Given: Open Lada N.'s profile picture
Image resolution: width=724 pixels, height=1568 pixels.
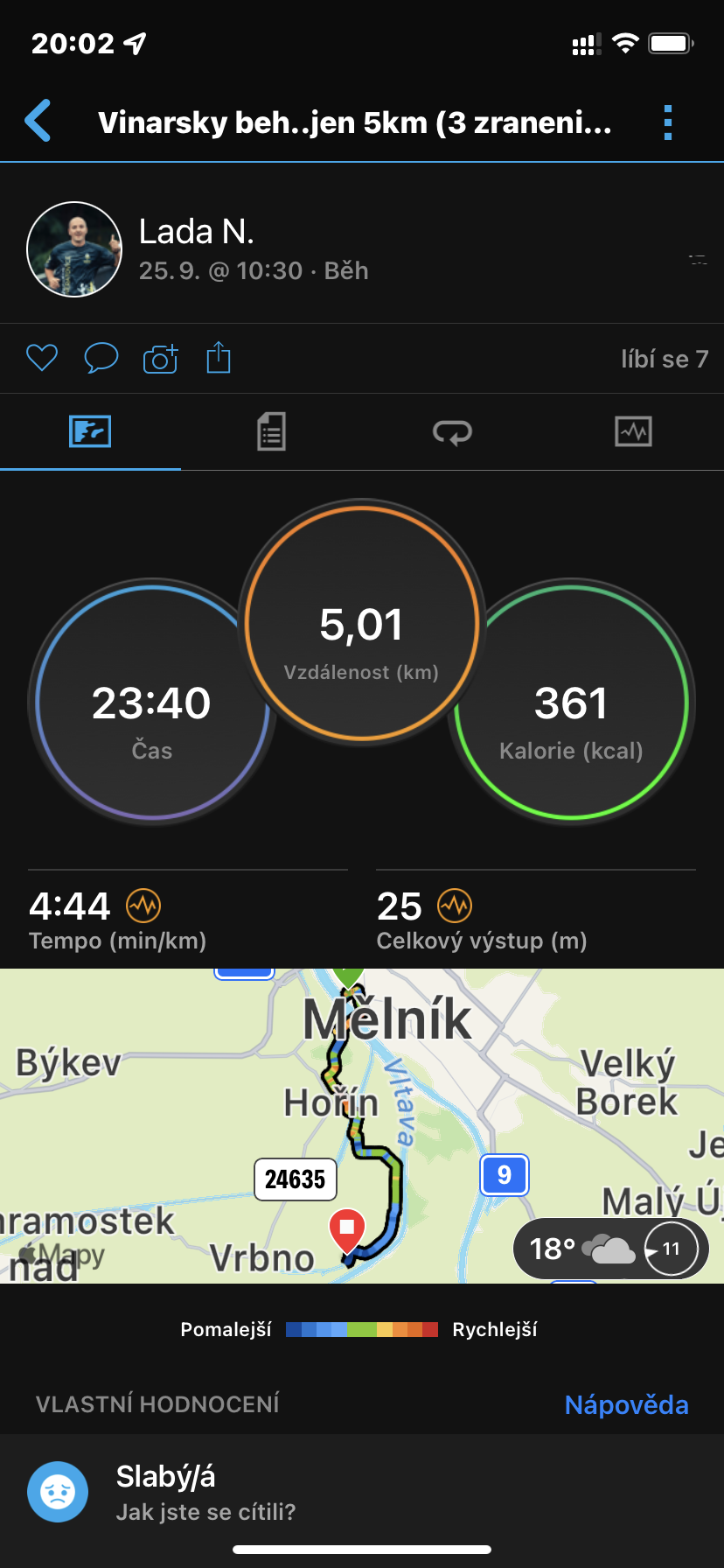Looking at the screenshot, I should click(x=74, y=249).
